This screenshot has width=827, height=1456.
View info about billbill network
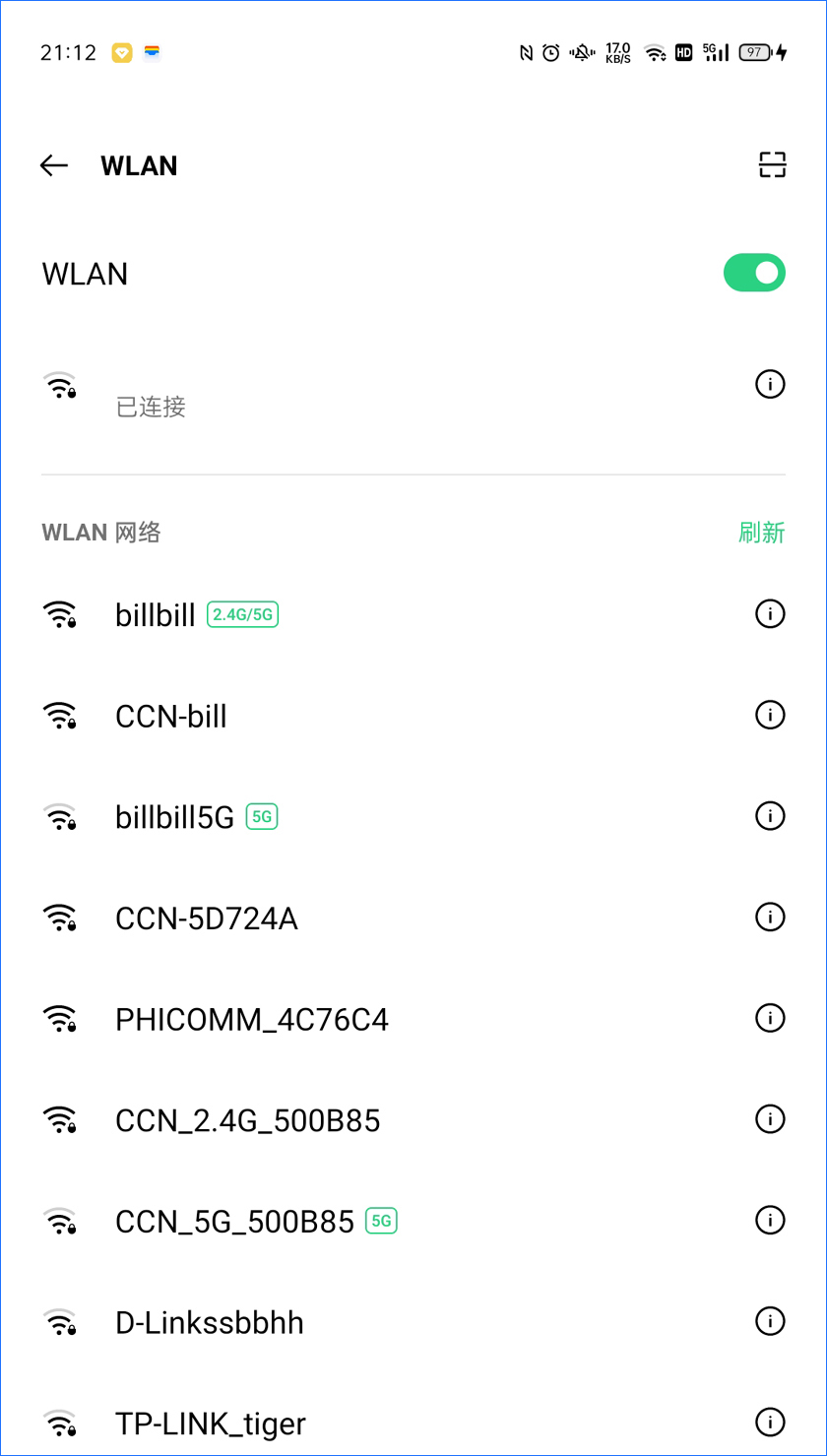click(770, 614)
